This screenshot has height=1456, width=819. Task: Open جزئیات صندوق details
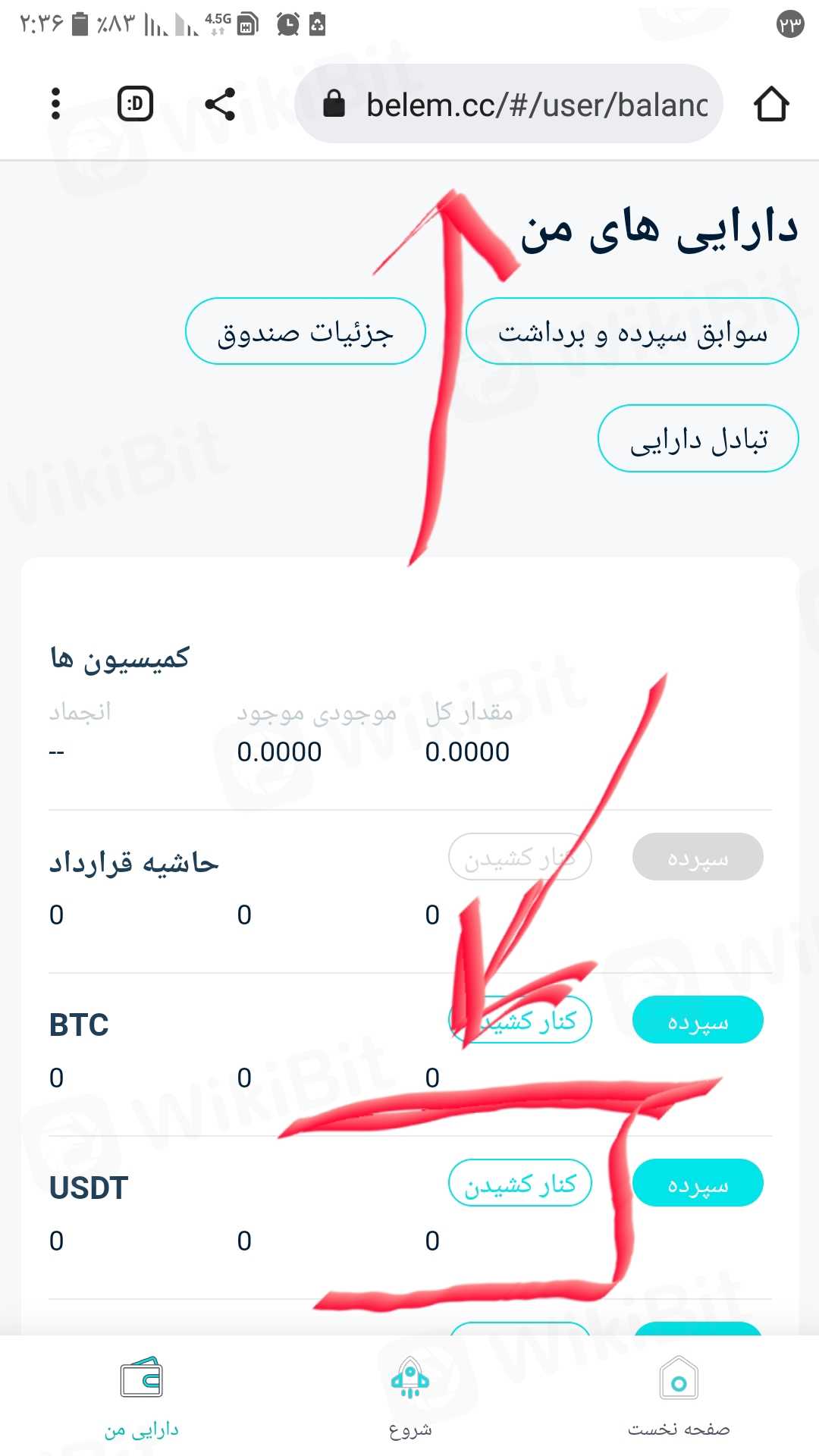coord(305,332)
